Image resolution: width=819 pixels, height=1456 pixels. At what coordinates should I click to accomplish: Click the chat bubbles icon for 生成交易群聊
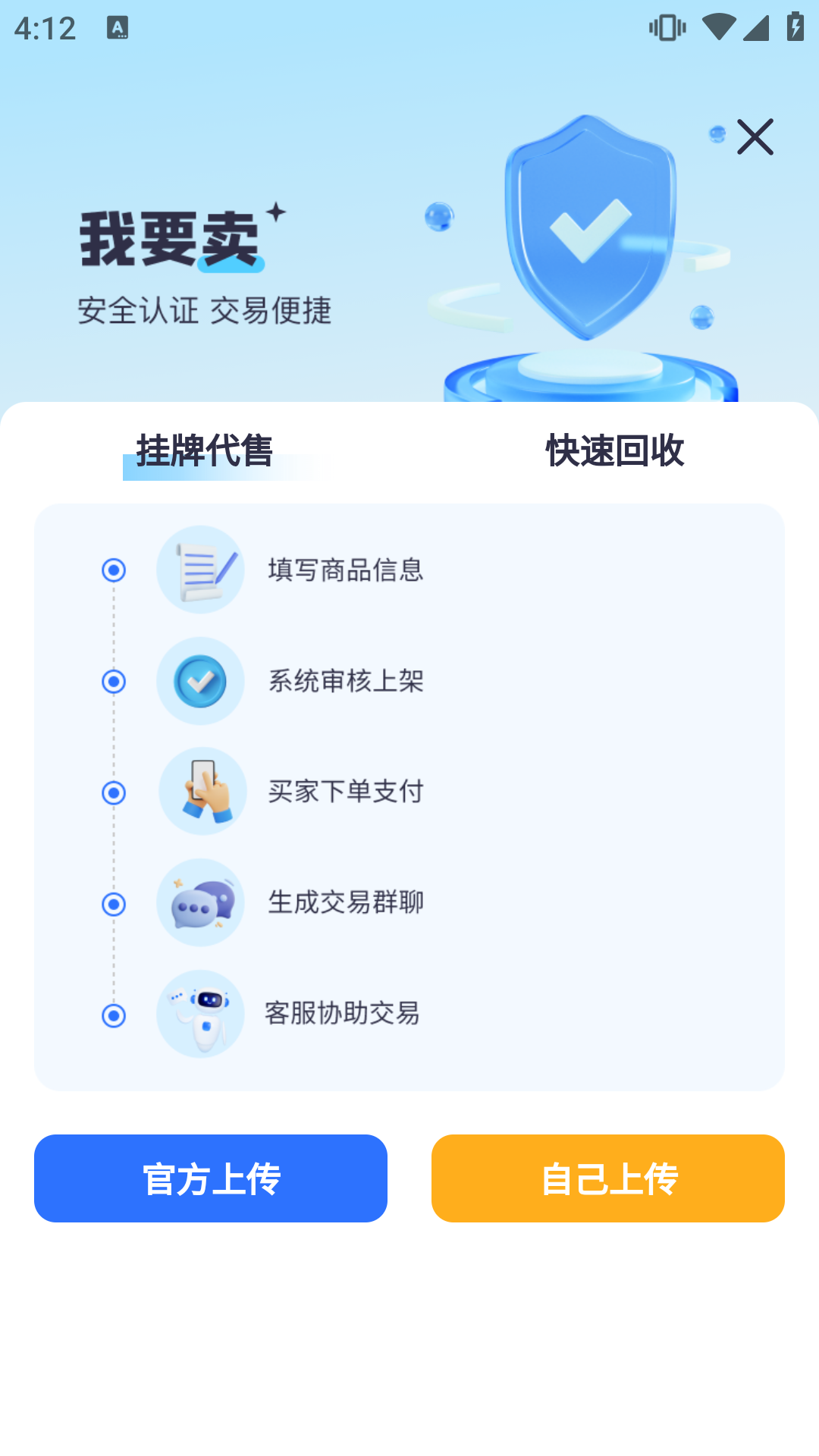(200, 902)
